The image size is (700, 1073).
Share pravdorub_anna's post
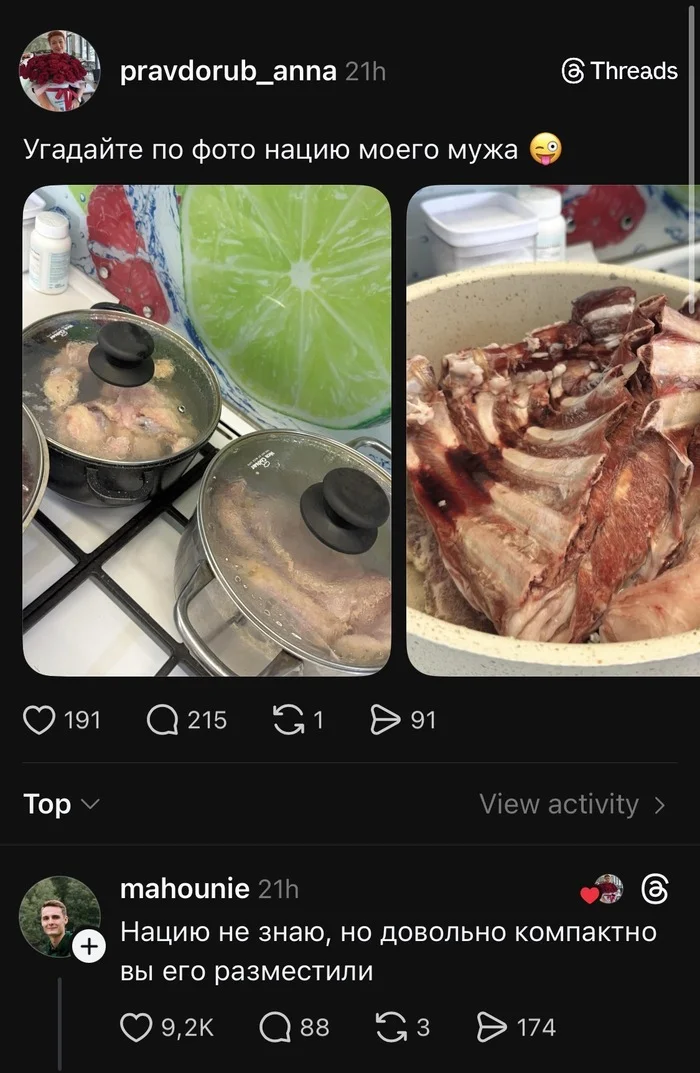[385, 720]
